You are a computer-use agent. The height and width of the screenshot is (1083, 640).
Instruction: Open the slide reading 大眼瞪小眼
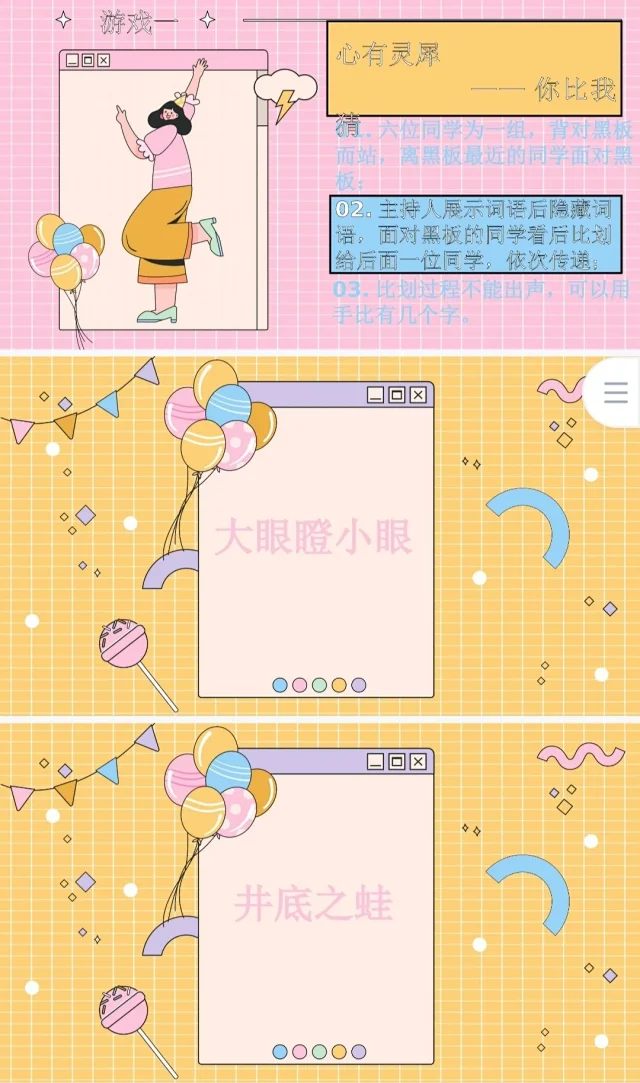(x=315, y=538)
